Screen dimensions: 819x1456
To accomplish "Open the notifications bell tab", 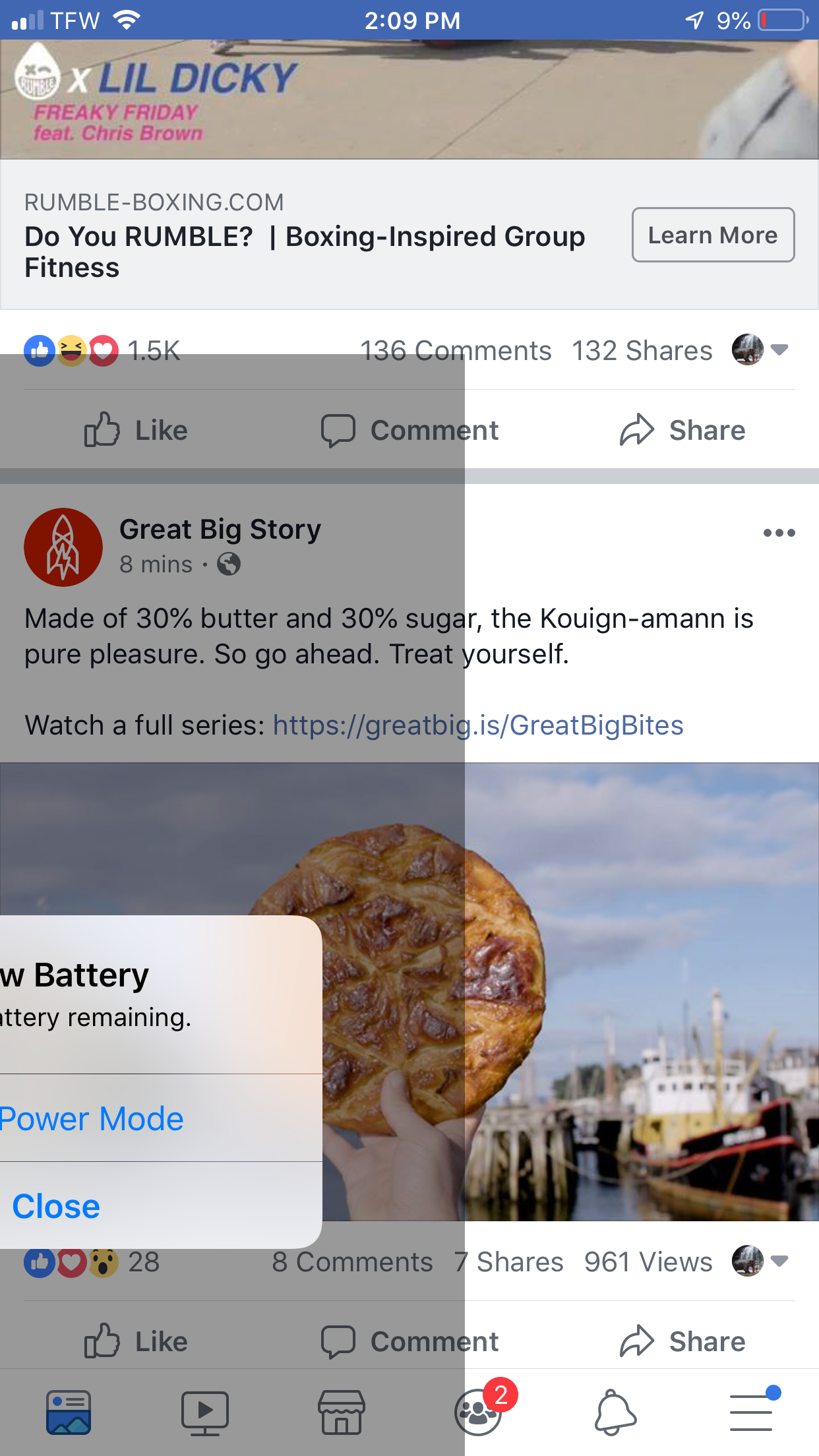I will pos(615,1412).
